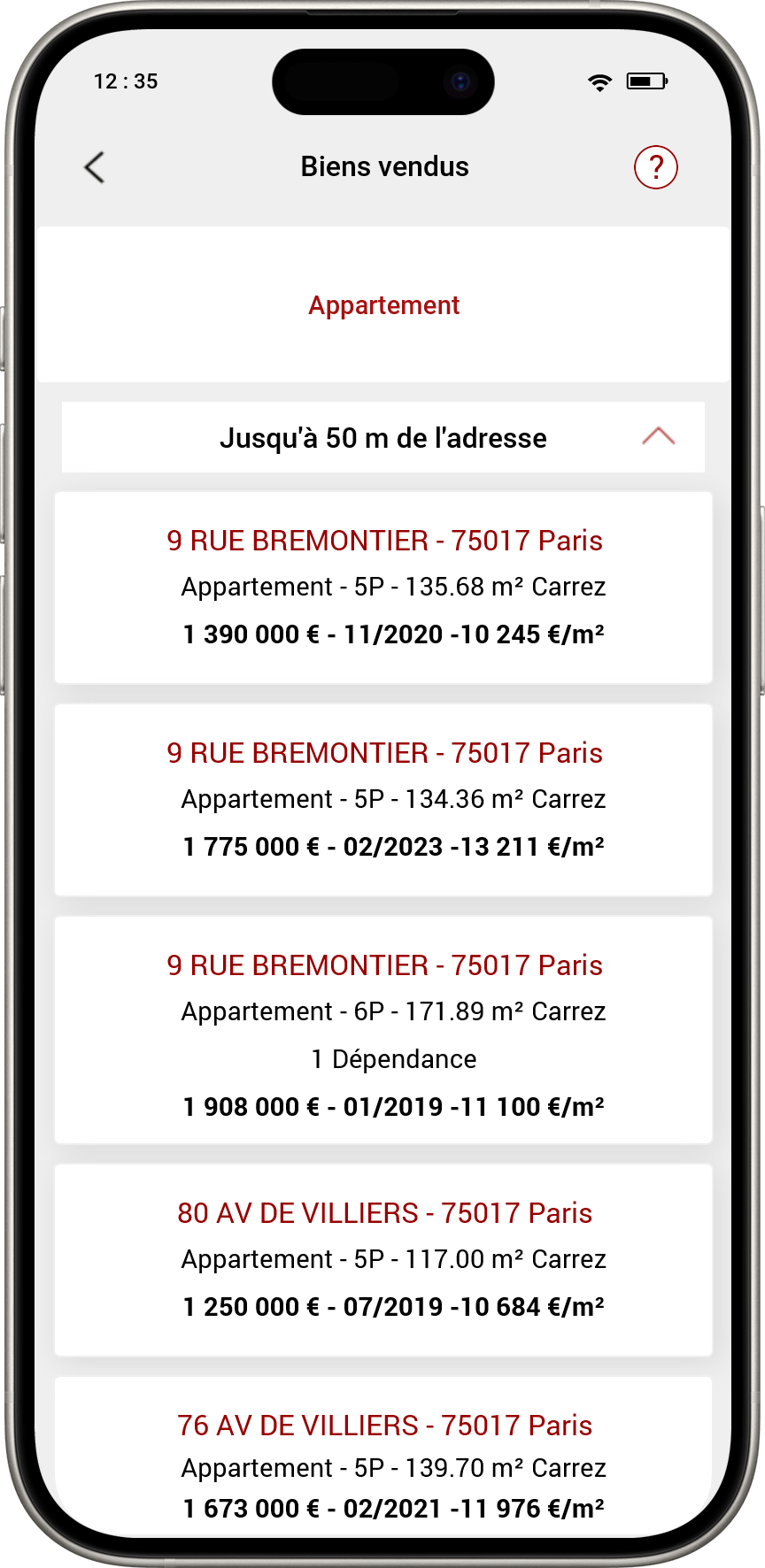View the 9 Rue Bremontier sale at 1 775 000 €
Screen dimensions: 765x1568
click(x=383, y=800)
